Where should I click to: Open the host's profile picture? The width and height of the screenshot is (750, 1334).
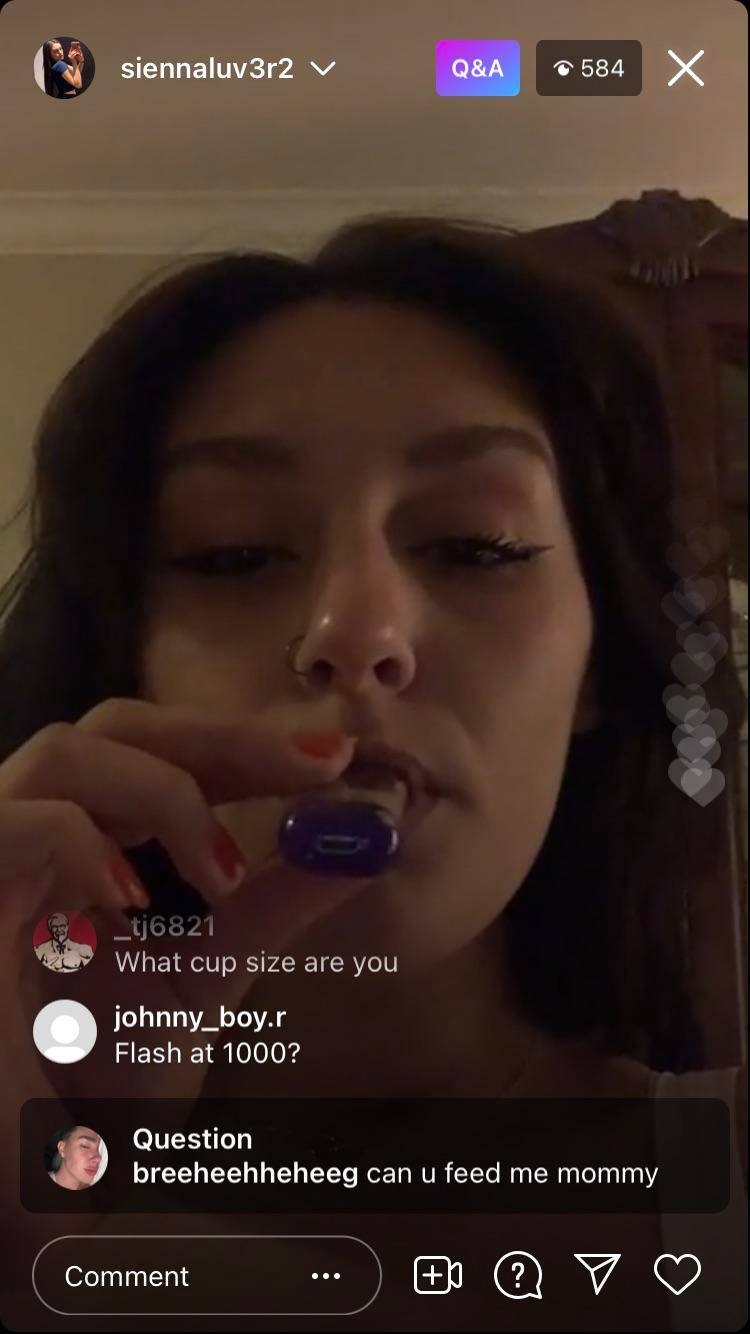point(65,69)
